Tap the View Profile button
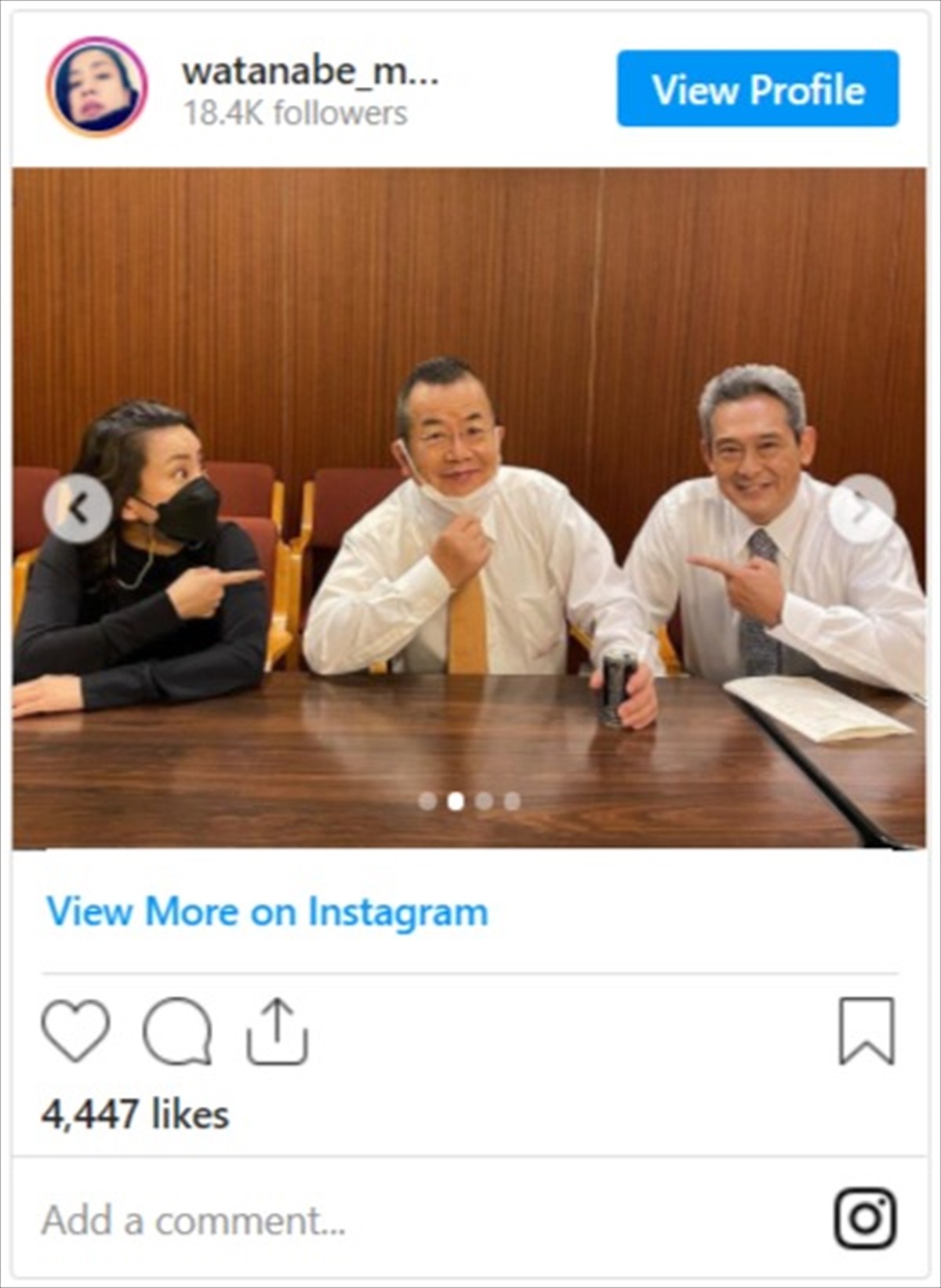Image resolution: width=941 pixels, height=1288 pixels. click(757, 89)
